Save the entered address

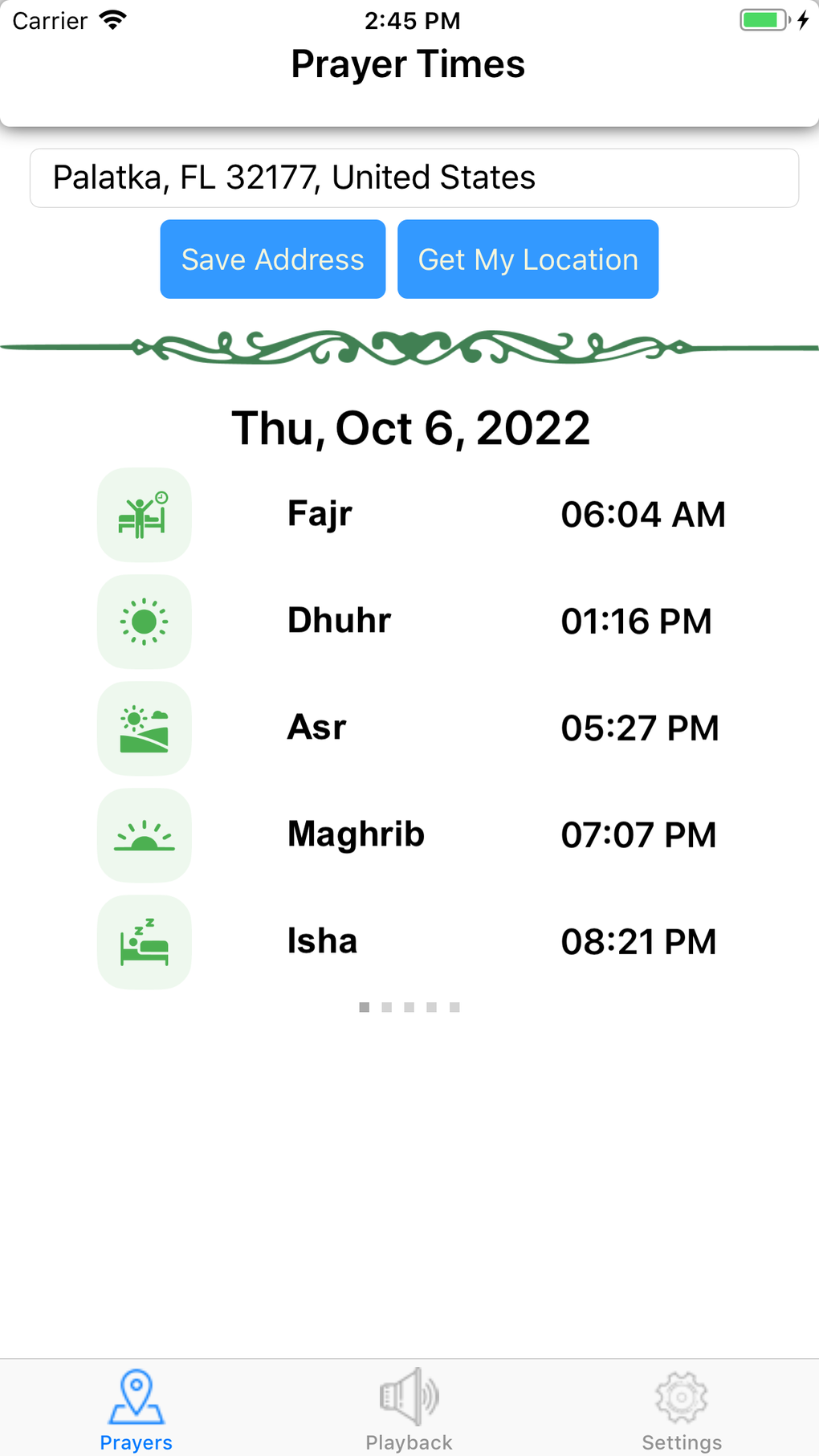tap(272, 259)
